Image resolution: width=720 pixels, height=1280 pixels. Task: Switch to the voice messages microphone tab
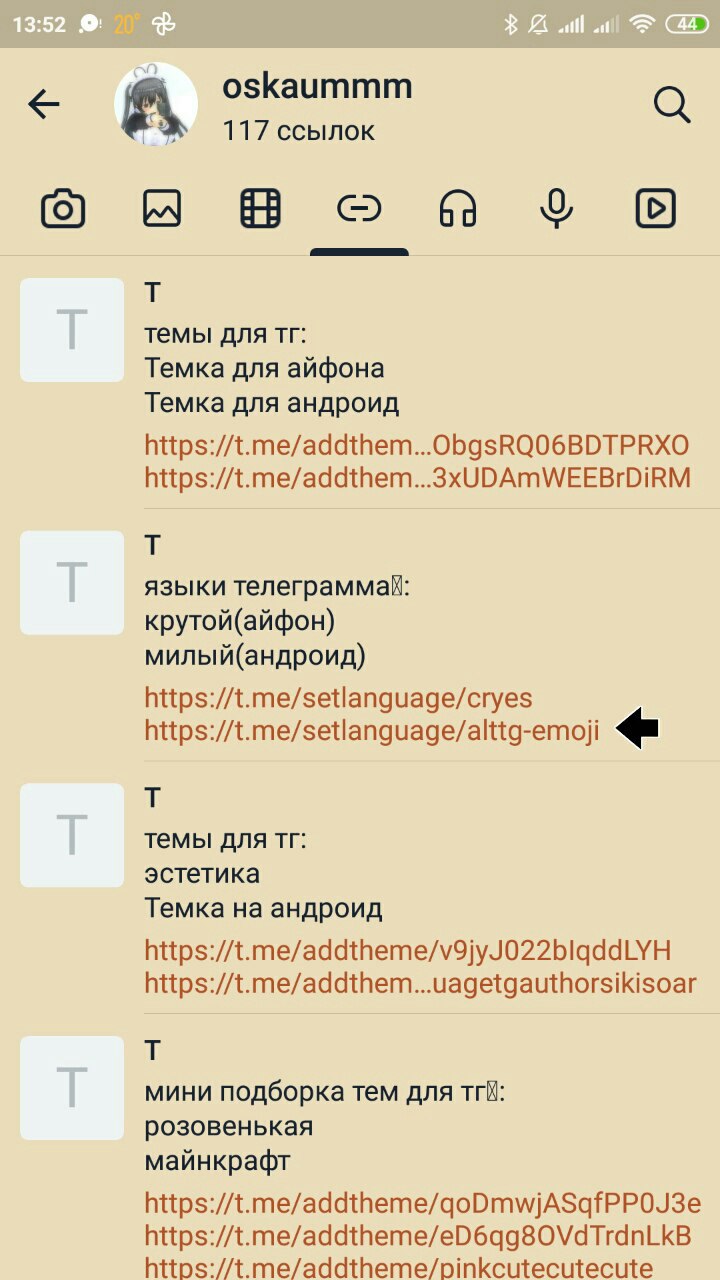point(556,209)
